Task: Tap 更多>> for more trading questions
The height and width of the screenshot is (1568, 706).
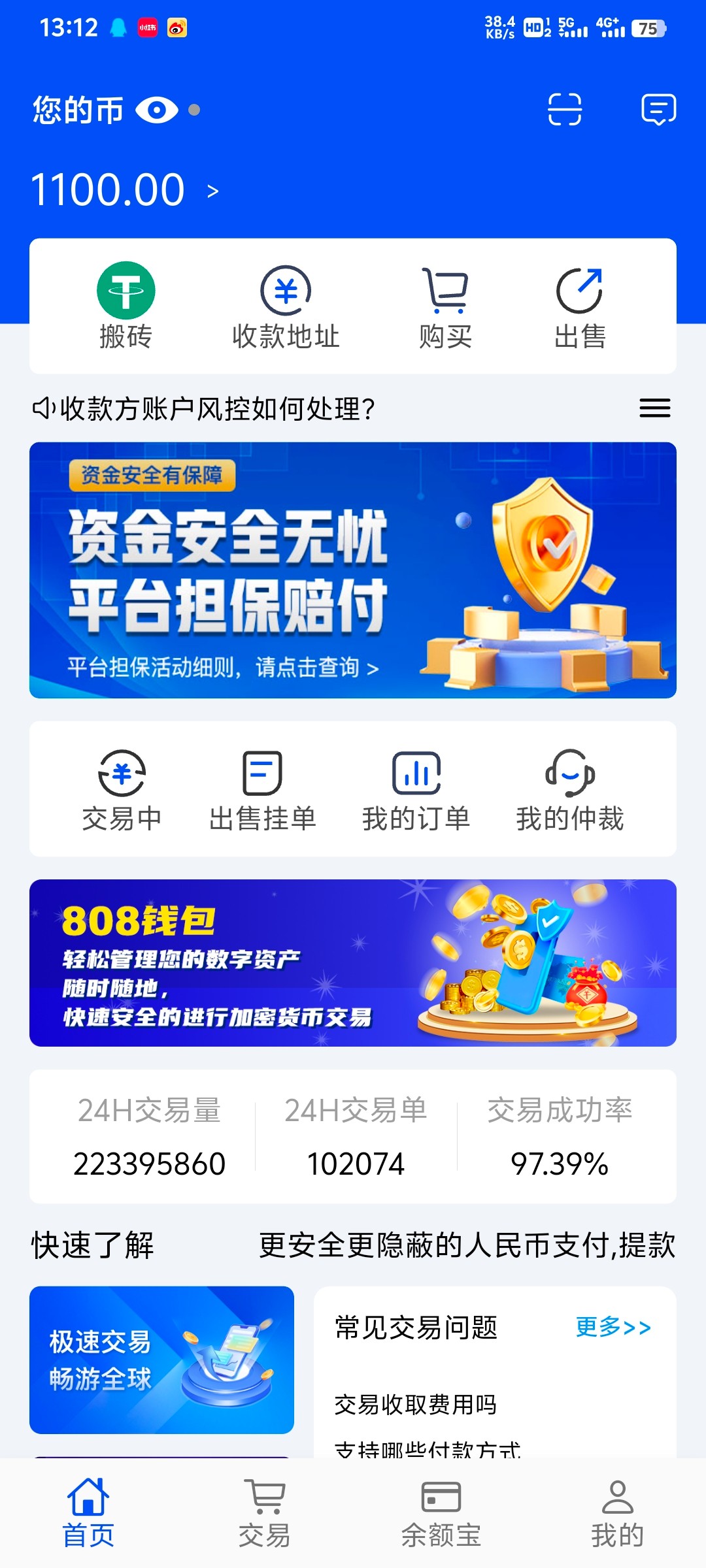Action: pyautogui.click(x=613, y=1327)
